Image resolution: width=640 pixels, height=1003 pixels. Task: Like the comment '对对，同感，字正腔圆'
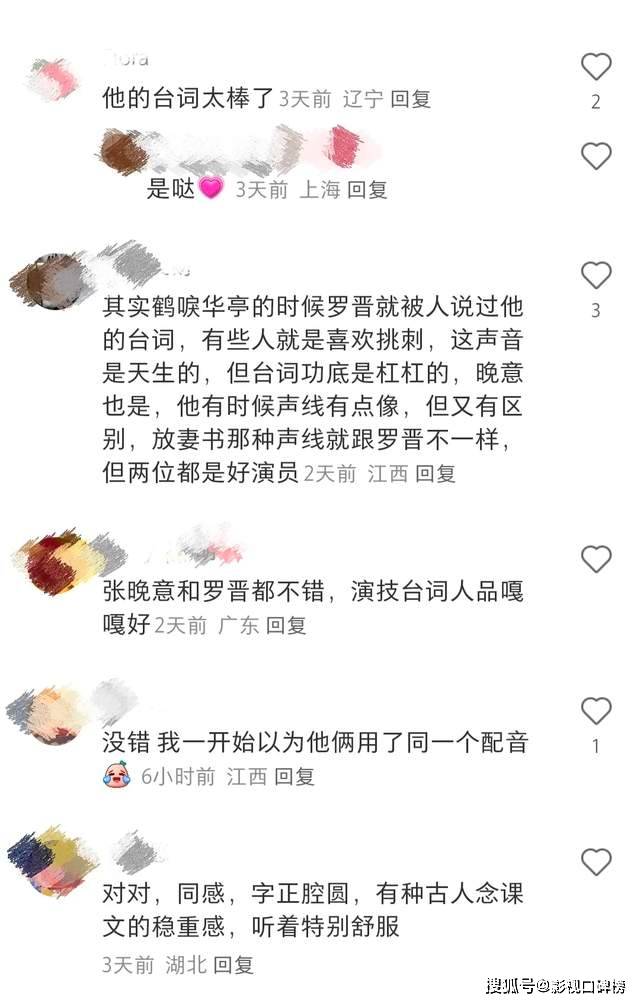tap(596, 862)
